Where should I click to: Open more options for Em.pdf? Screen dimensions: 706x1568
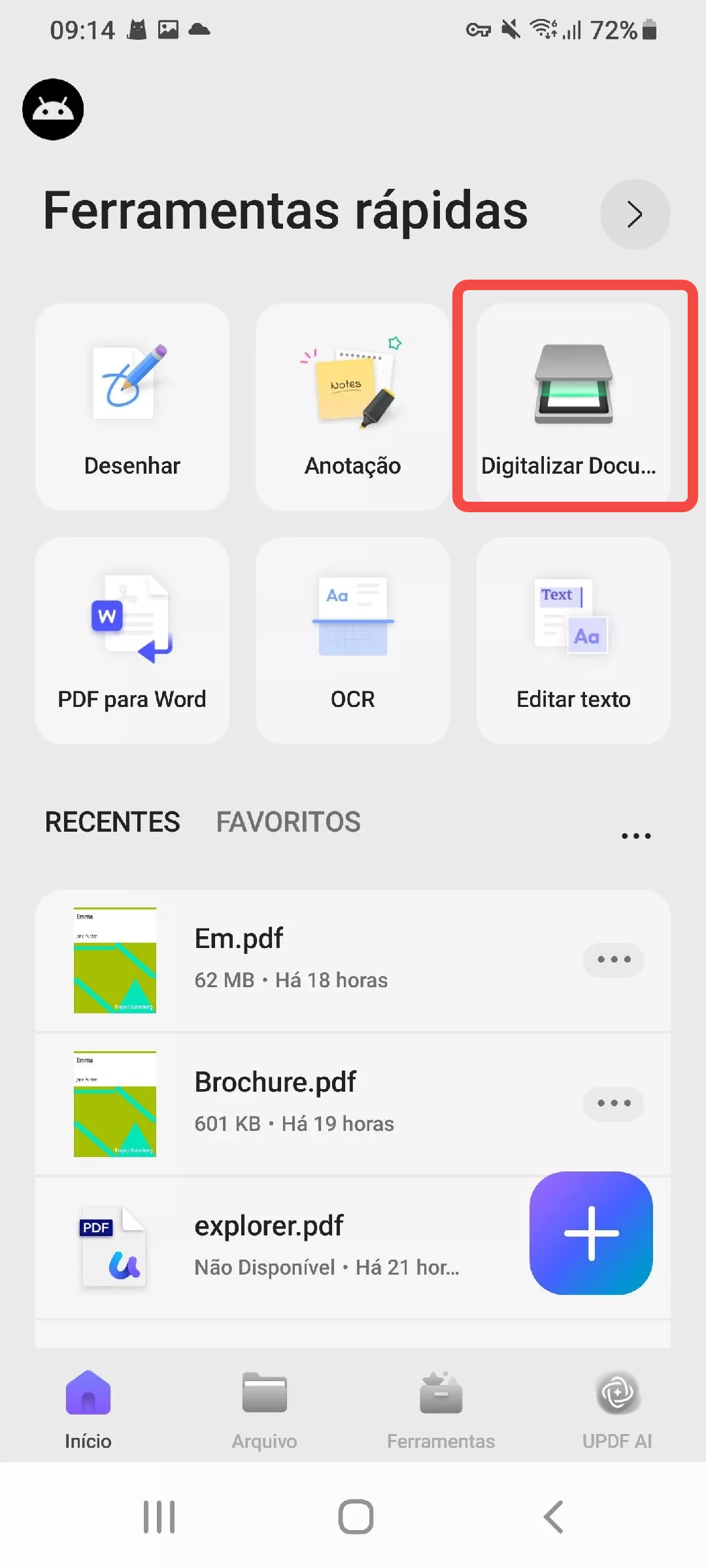pos(613,960)
